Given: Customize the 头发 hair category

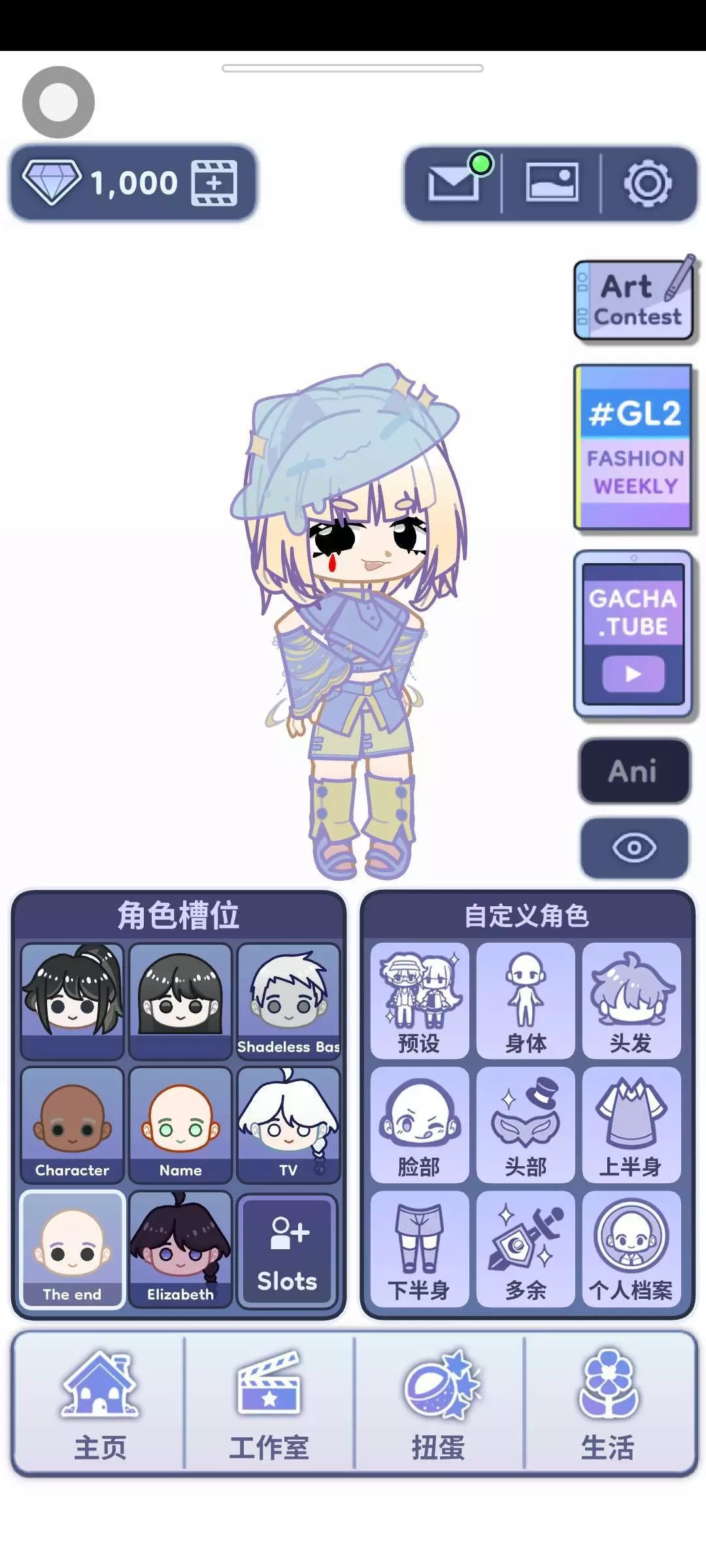Looking at the screenshot, I should pyautogui.click(x=631, y=1000).
